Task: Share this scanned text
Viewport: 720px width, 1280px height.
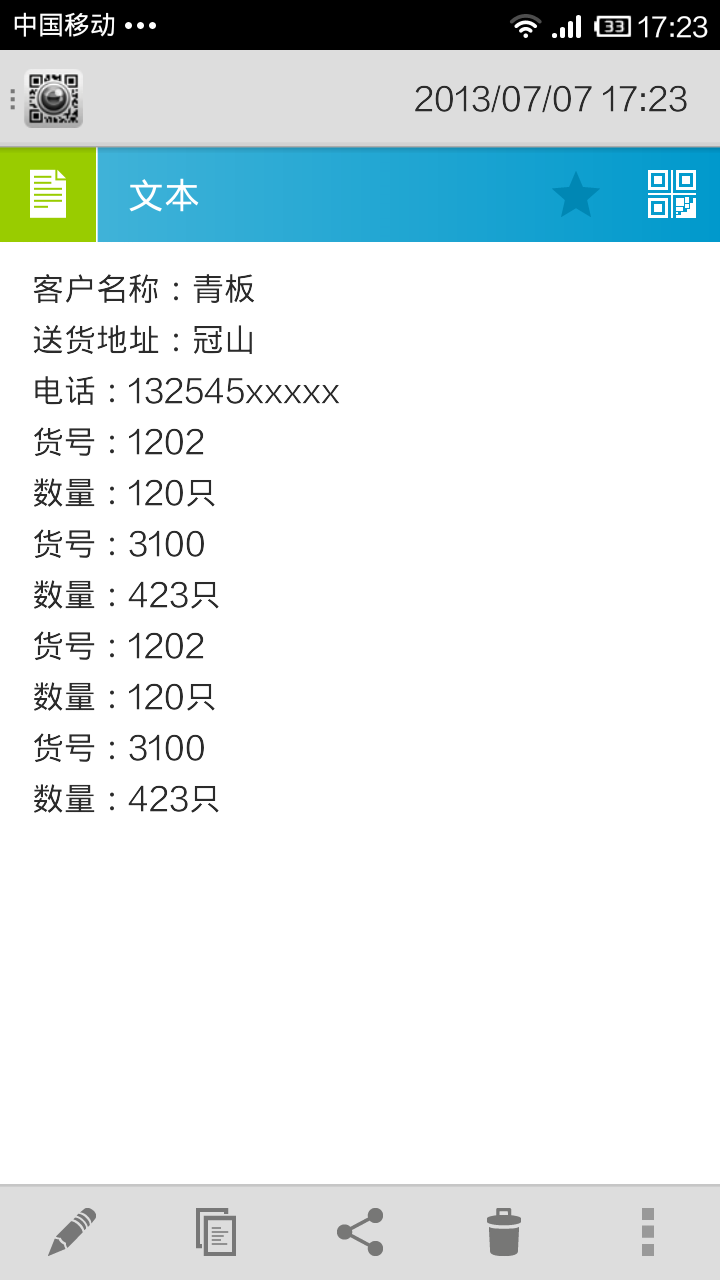Action: coord(360,1232)
